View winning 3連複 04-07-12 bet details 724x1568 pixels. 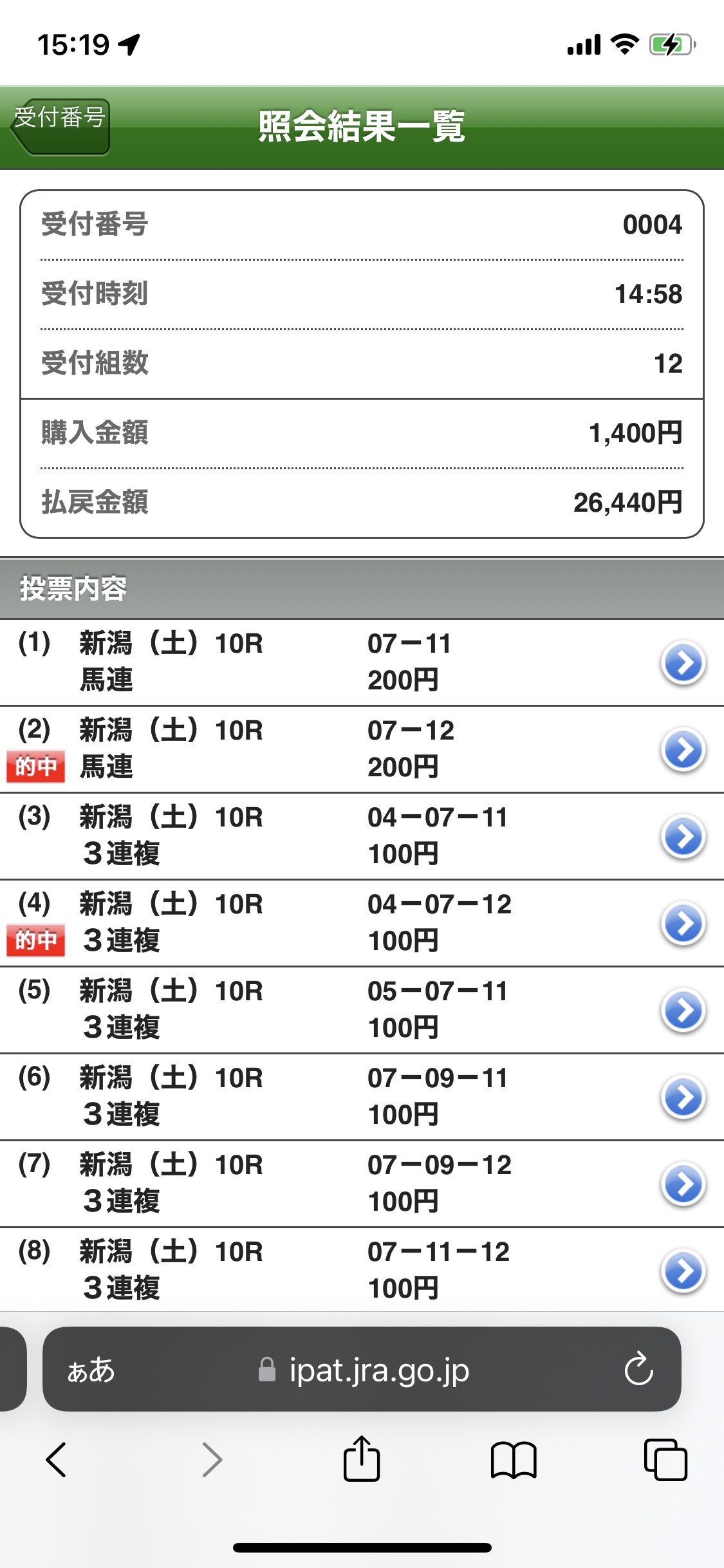[683, 923]
